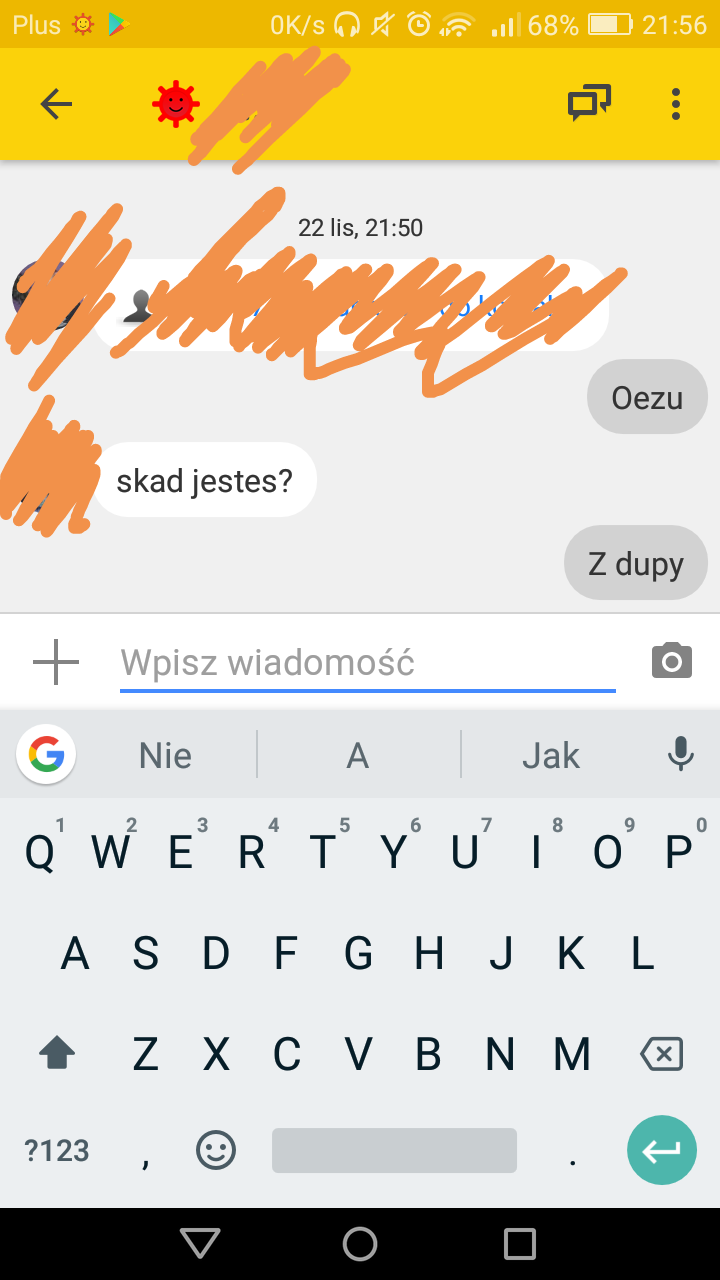Screen dimensions: 720x1280
Task: Select the 'Jak' word suggestion
Action: (x=551, y=755)
